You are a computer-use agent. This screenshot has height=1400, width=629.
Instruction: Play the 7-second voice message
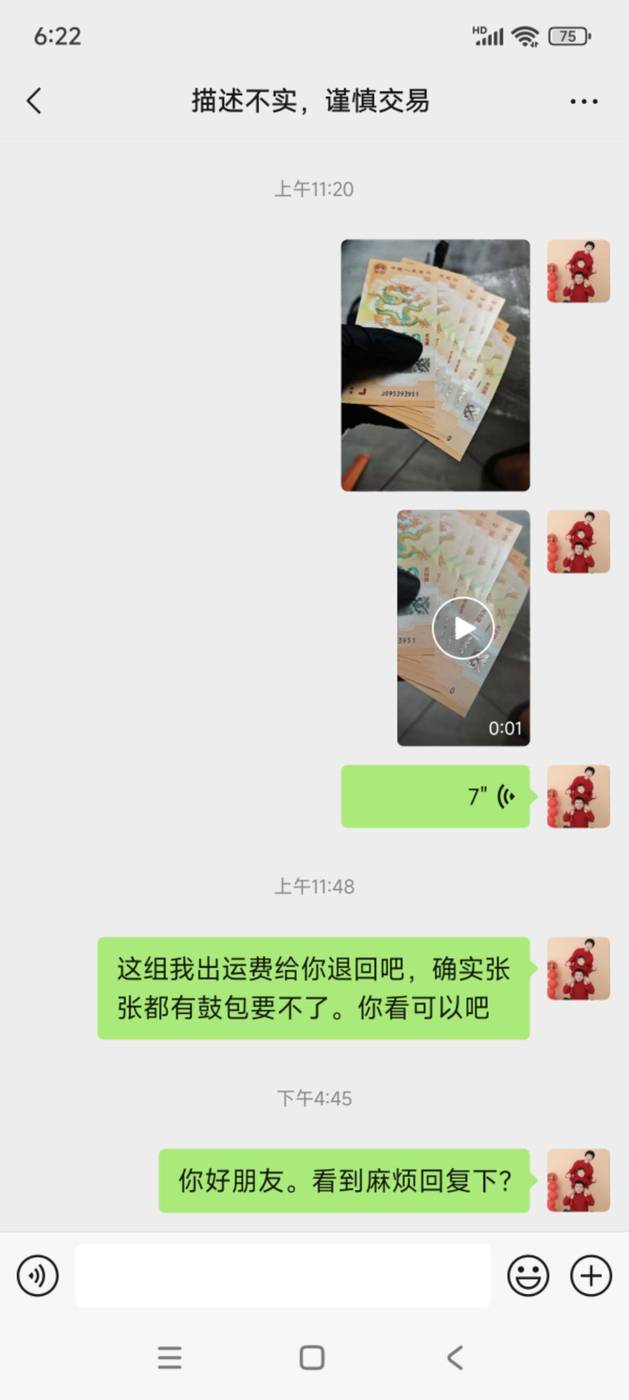pos(435,796)
